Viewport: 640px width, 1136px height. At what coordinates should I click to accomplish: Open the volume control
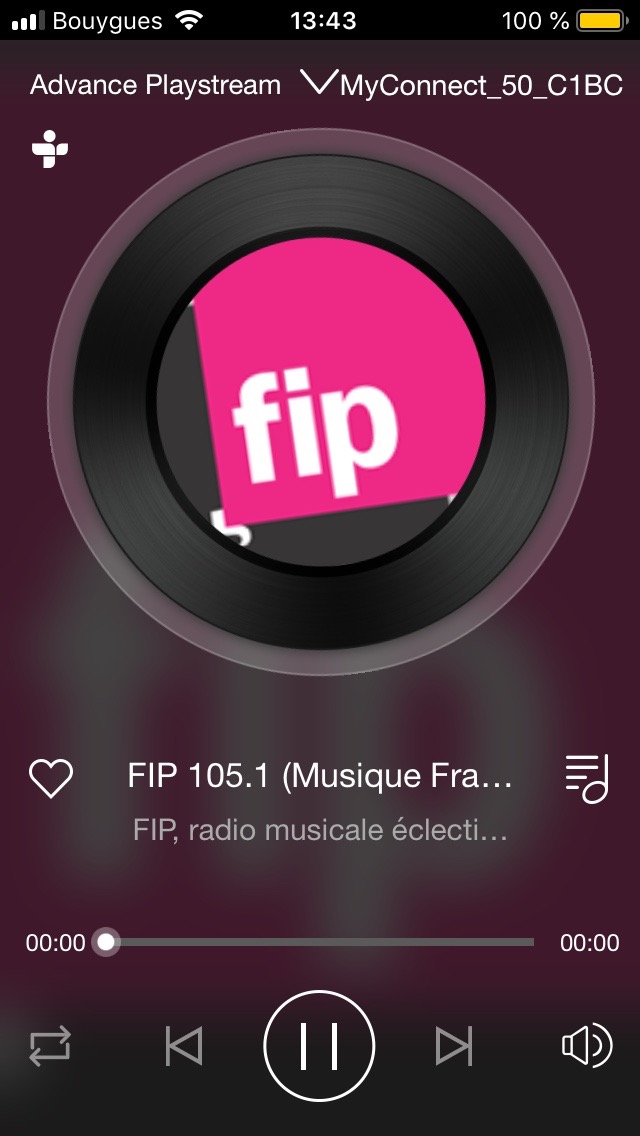(587, 1046)
